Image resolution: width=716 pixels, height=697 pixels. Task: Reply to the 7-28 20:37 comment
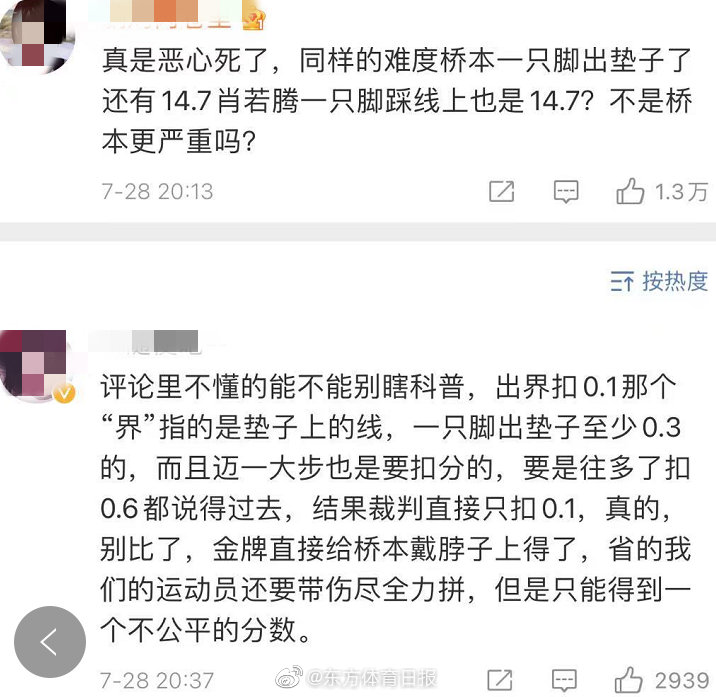coord(566,680)
